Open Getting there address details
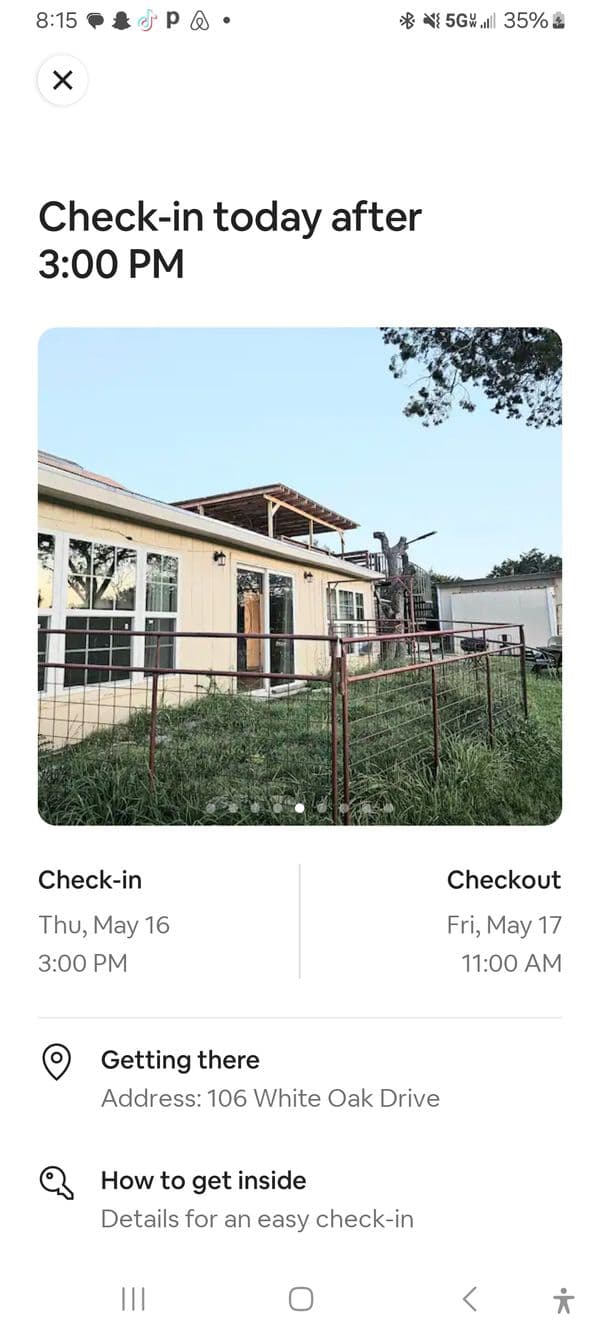Image resolution: width=600 pixels, height=1338 pixels. [x=270, y=1079]
